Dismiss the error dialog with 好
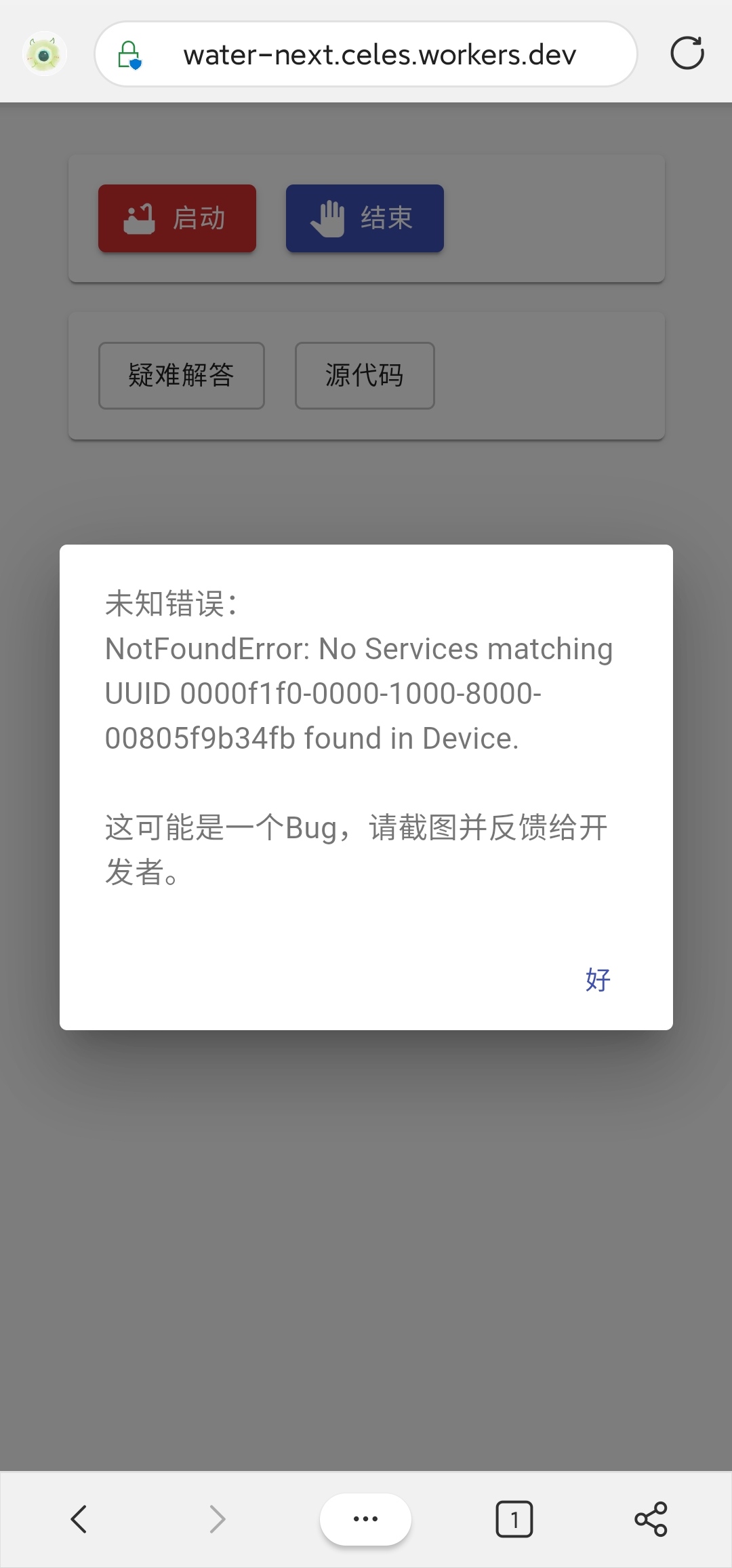The width and height of the screenshot is (732, 1568). click(x=597, y=979)
